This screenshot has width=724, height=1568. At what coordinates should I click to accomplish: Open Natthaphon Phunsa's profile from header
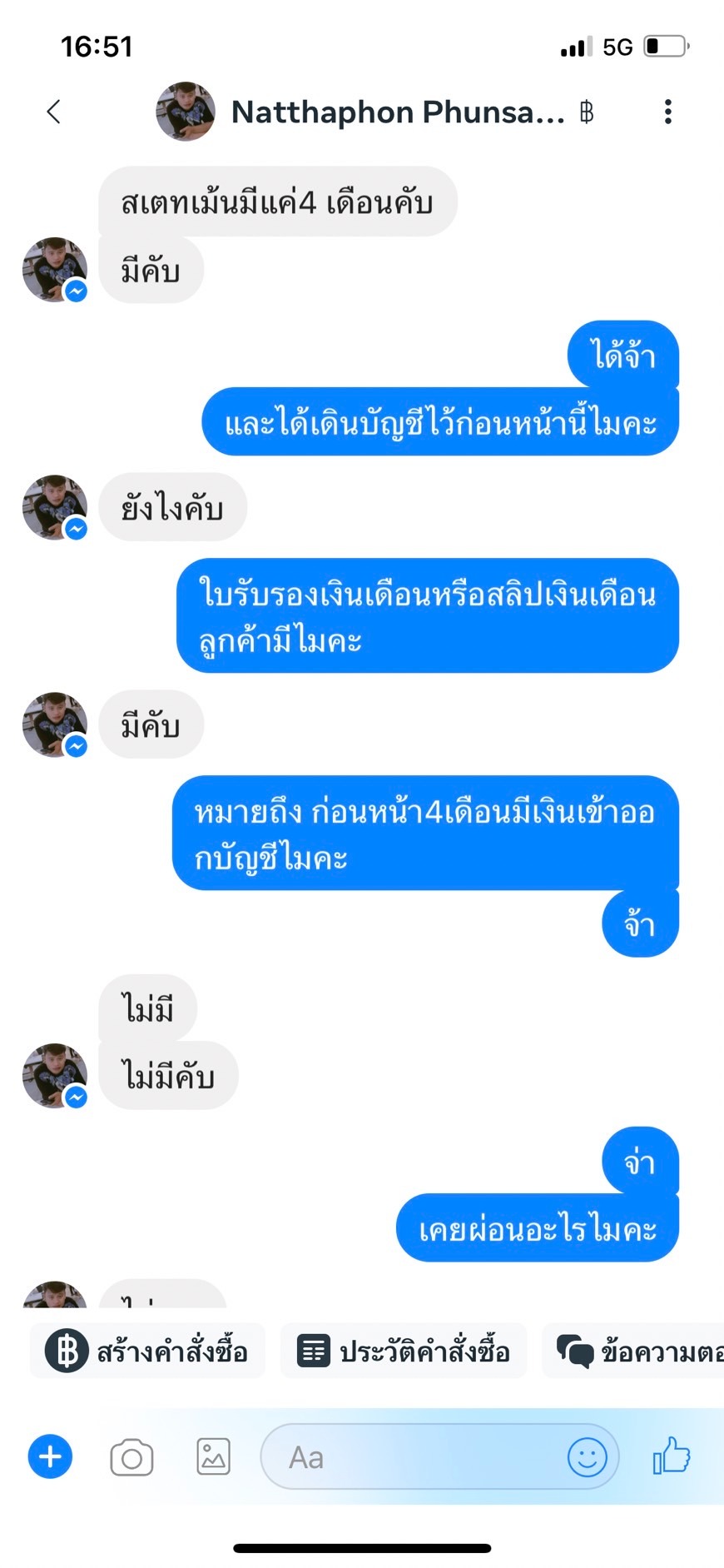coord(185,112)
